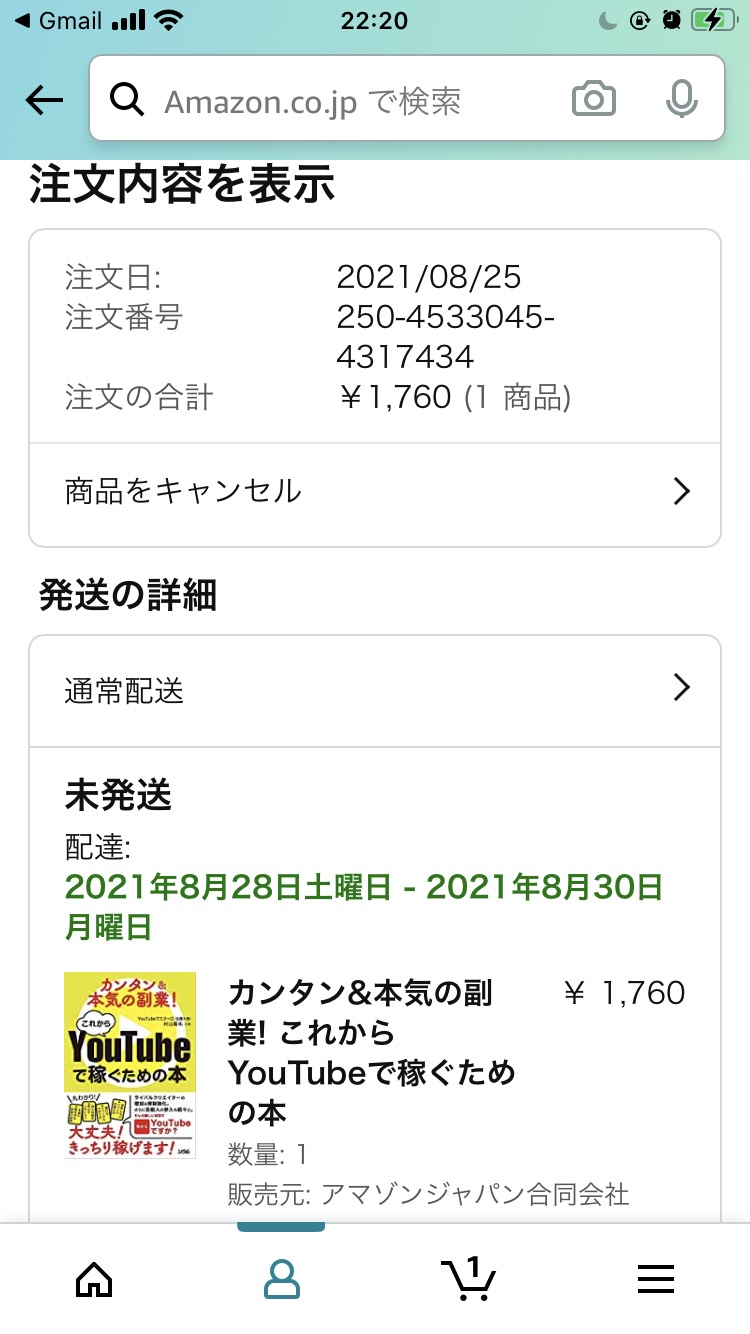This screenshot has width=750, height=1334.
Task: Switch to the account profile tab
Action: [x=281, y=1278]
